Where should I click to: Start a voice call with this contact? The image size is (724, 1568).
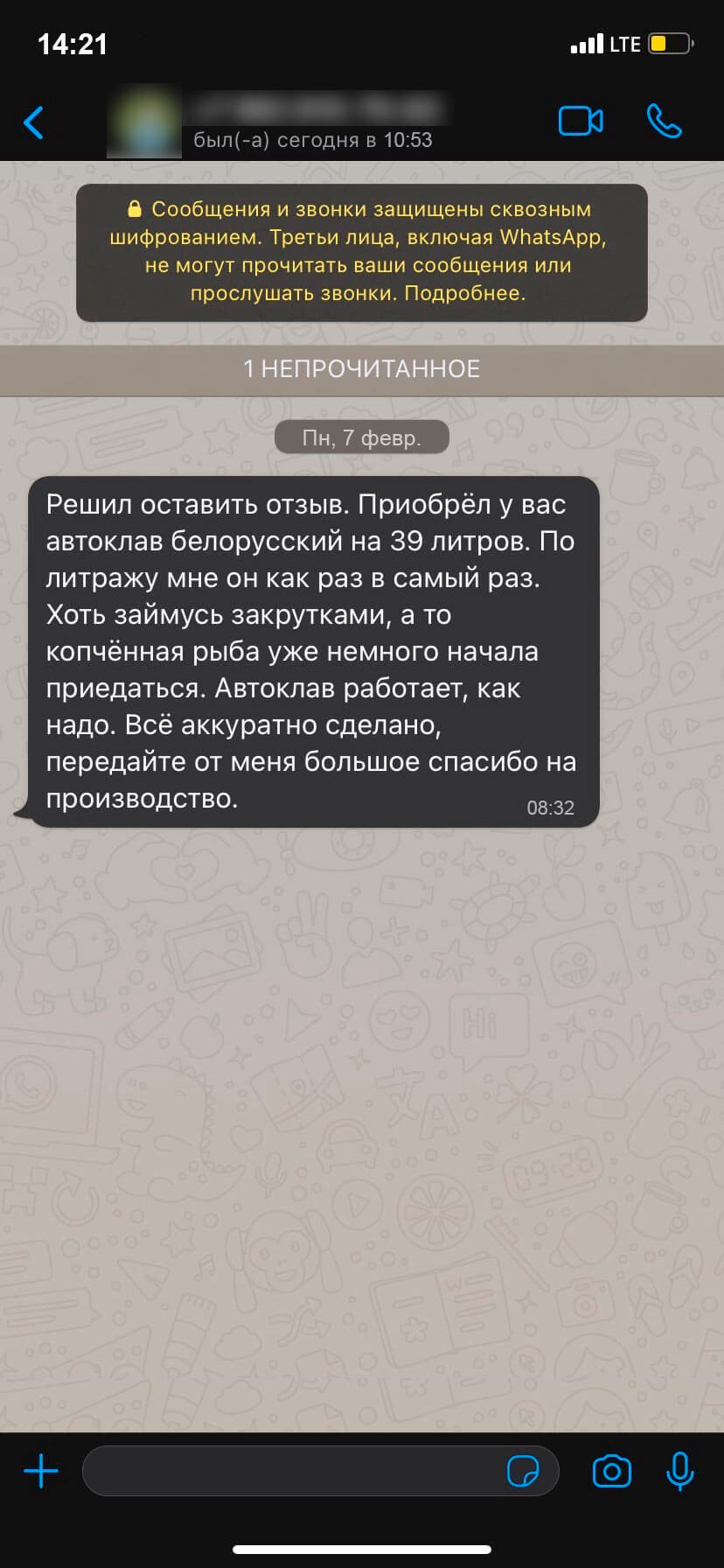click(x=664, y=122)
